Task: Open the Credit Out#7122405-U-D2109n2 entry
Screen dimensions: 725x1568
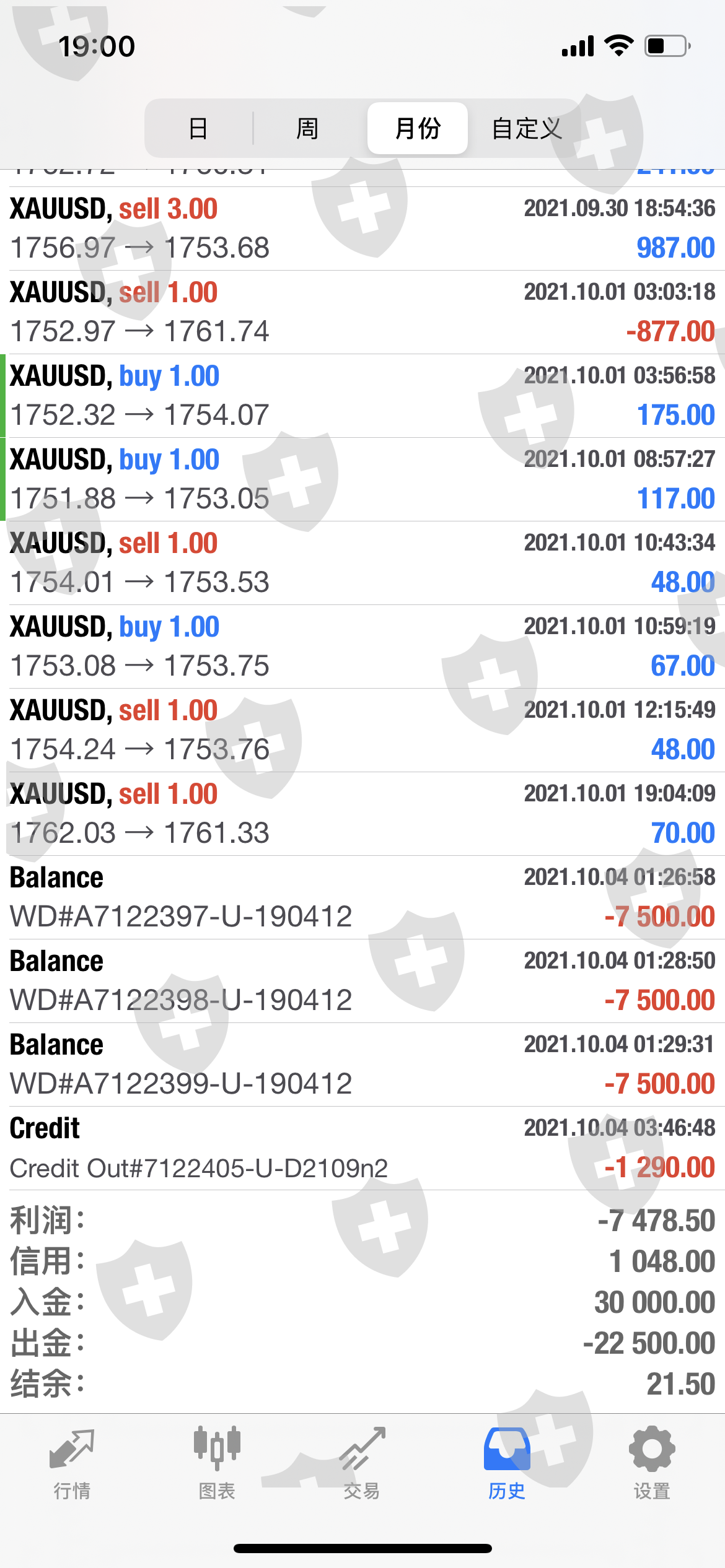Action: tap(362, 1148)
